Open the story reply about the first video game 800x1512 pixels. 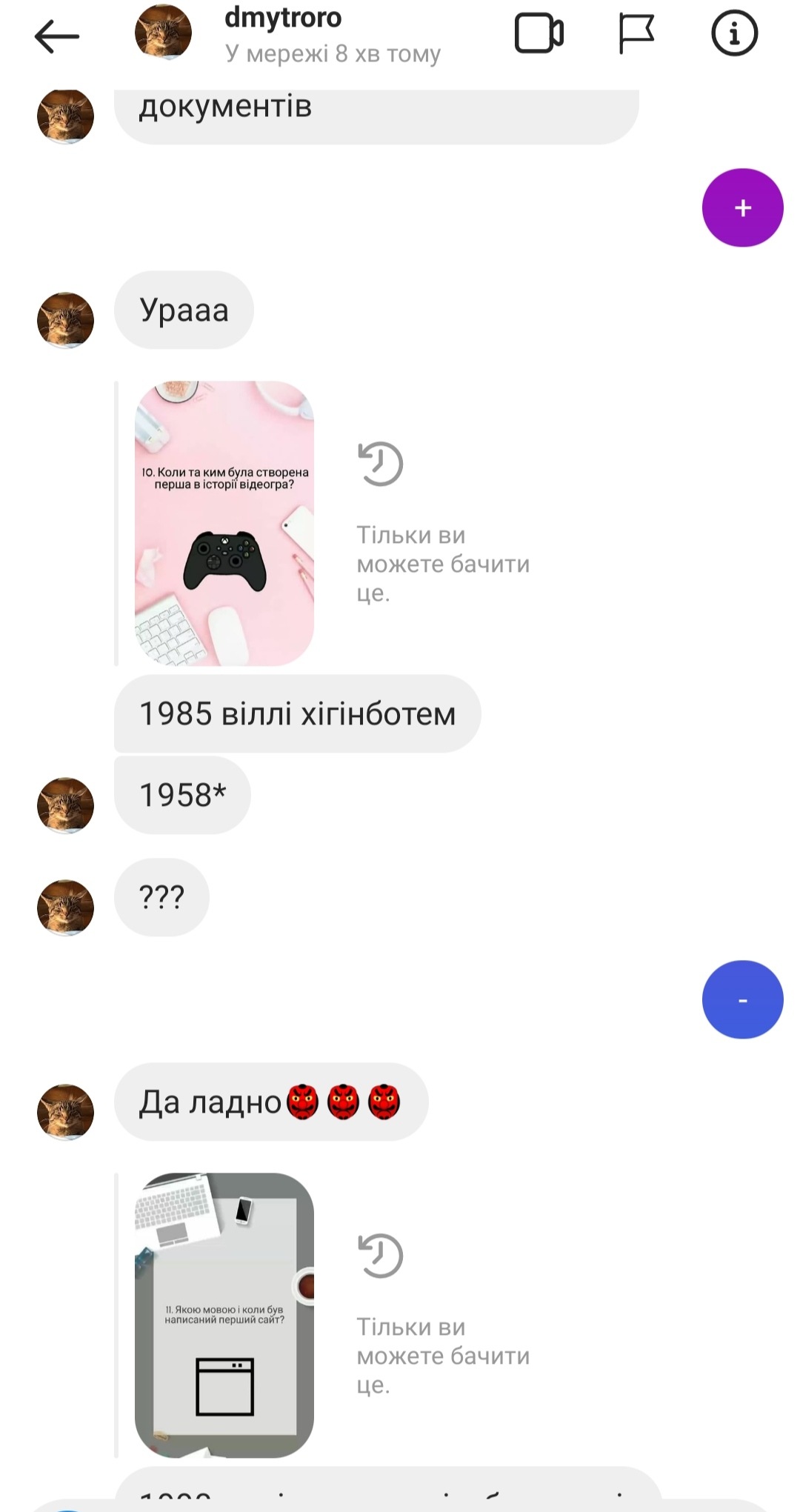pos(224,523)
